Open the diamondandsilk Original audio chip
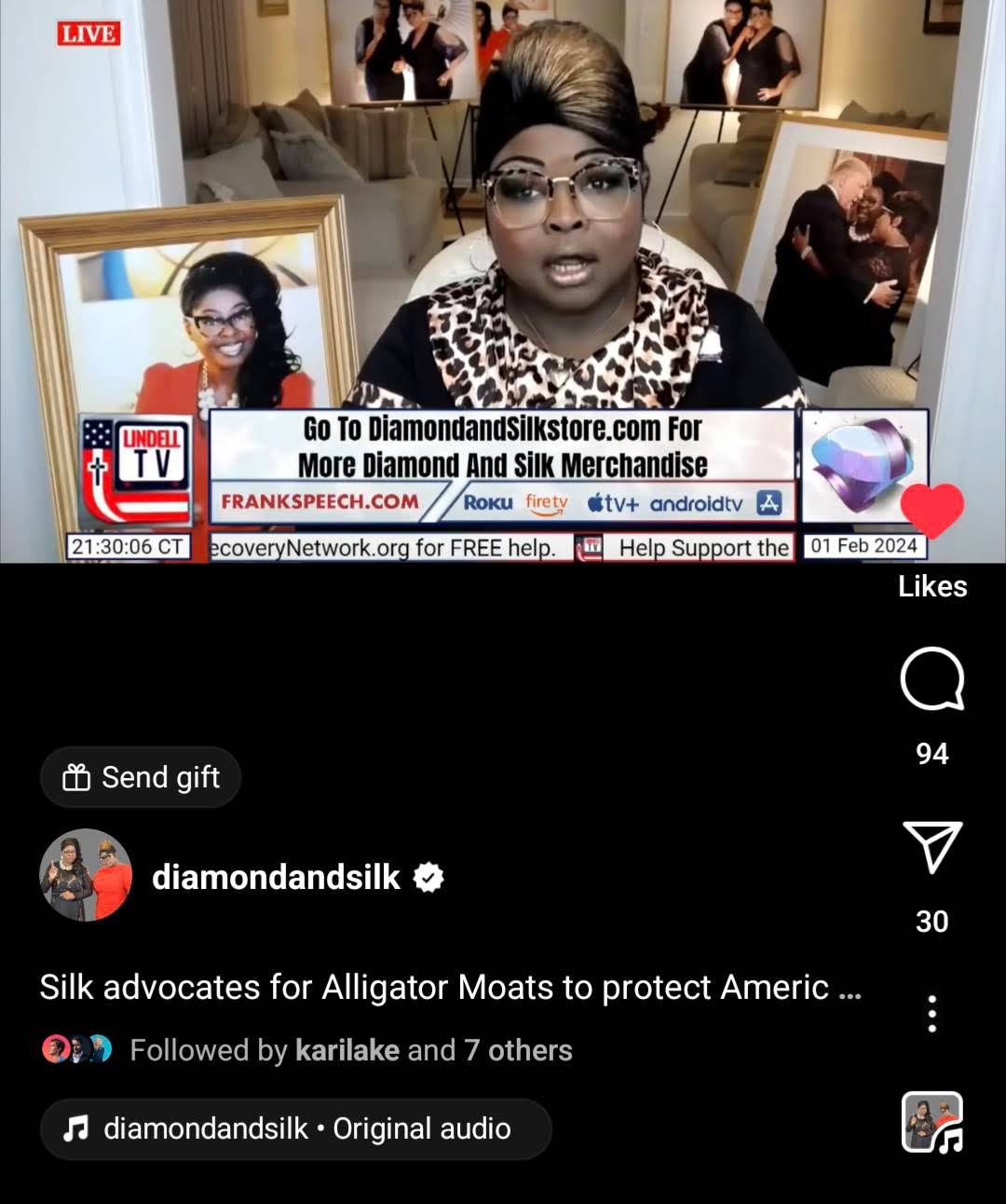The height and width of the screenshot is (1204, 1006). coord(295,1129)
